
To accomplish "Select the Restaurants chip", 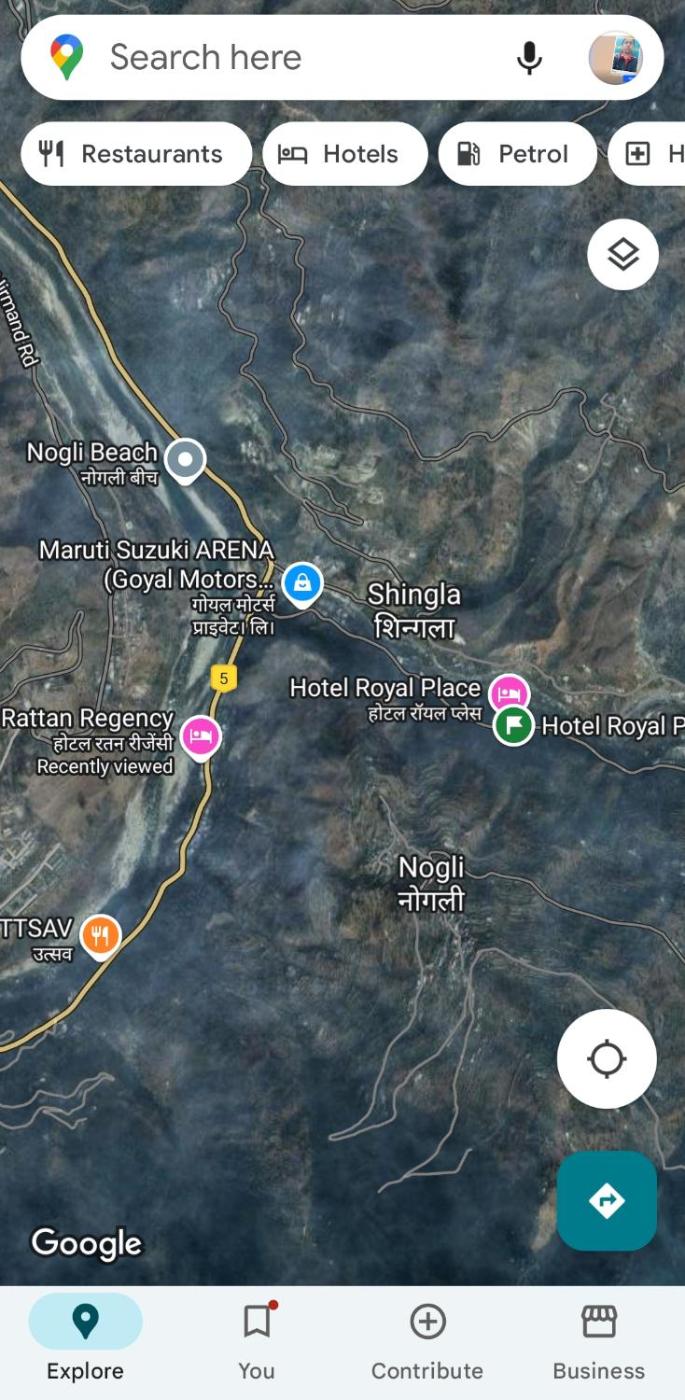I will (136, 154).
